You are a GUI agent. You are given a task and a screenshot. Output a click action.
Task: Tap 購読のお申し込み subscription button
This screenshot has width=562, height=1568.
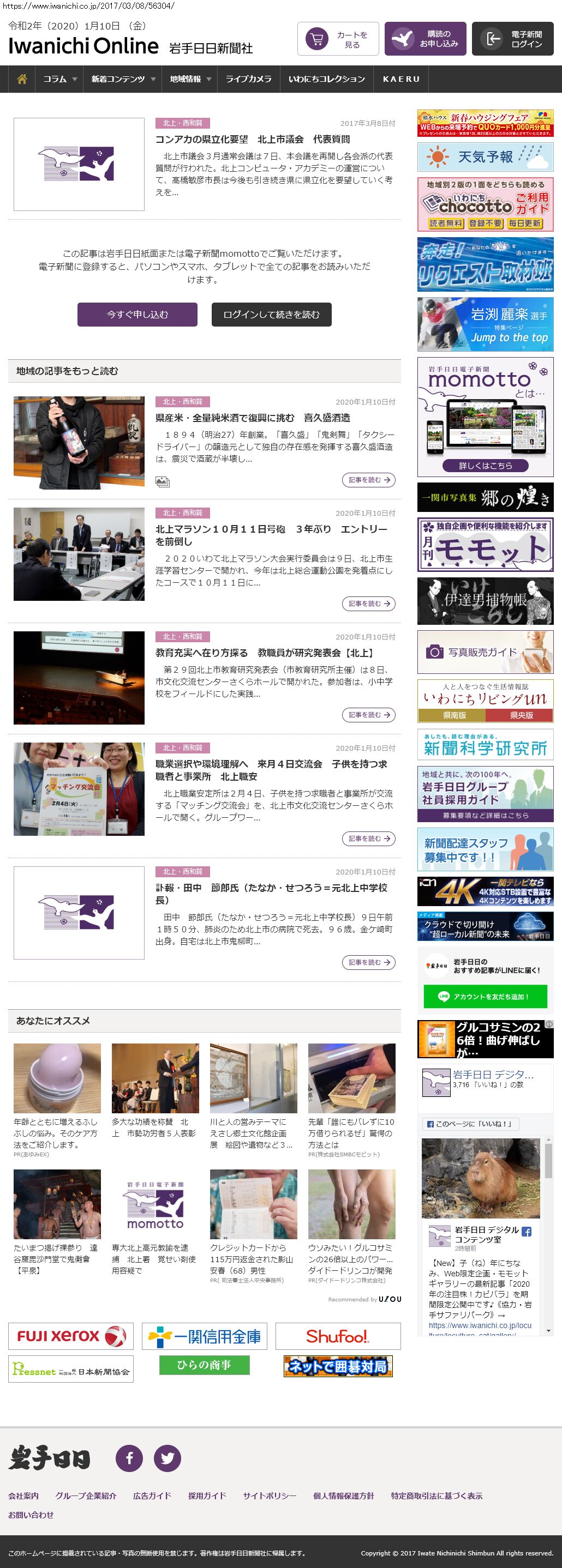(426, 40)
